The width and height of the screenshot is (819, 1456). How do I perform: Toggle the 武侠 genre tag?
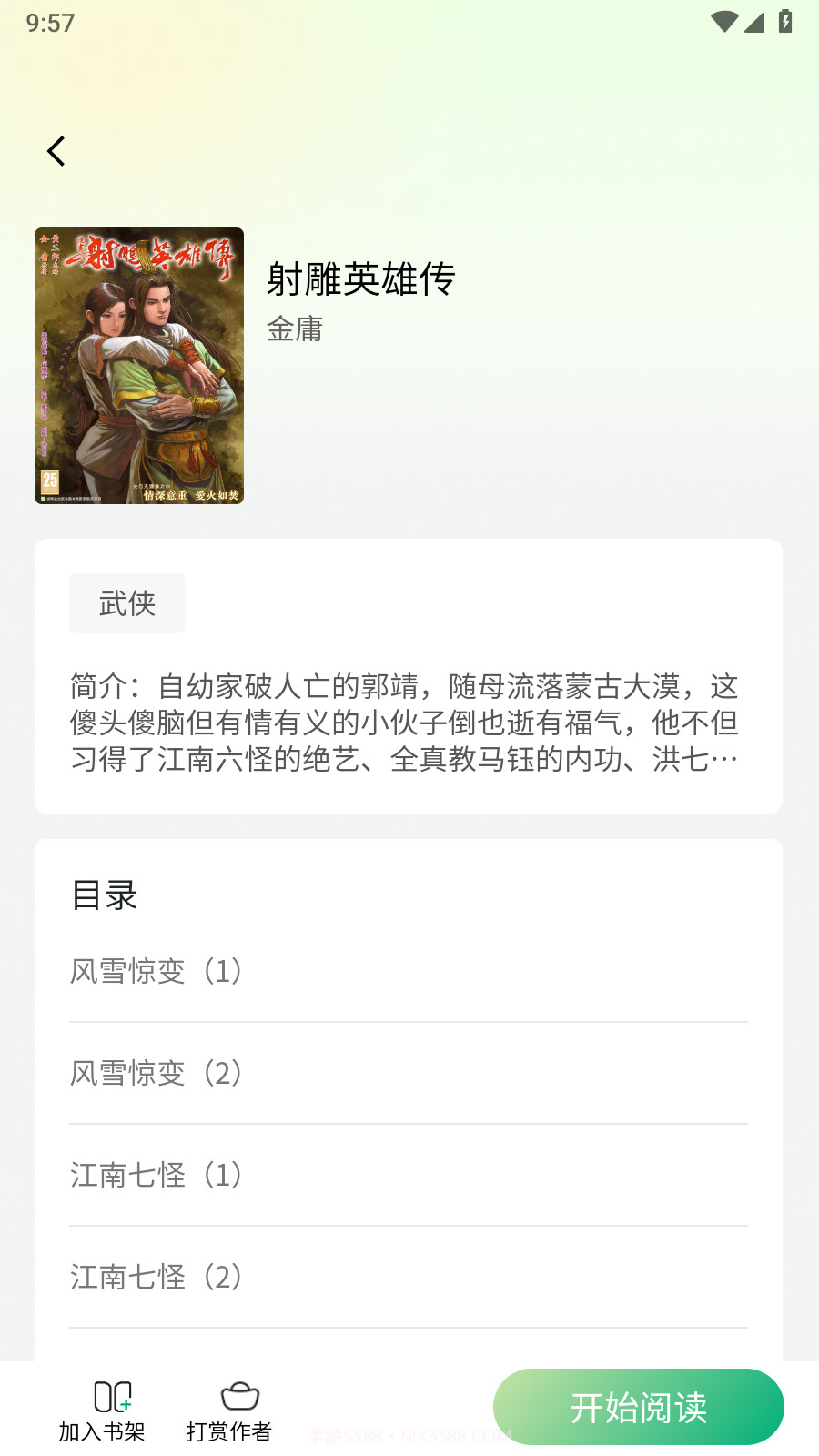pos(126,602)
